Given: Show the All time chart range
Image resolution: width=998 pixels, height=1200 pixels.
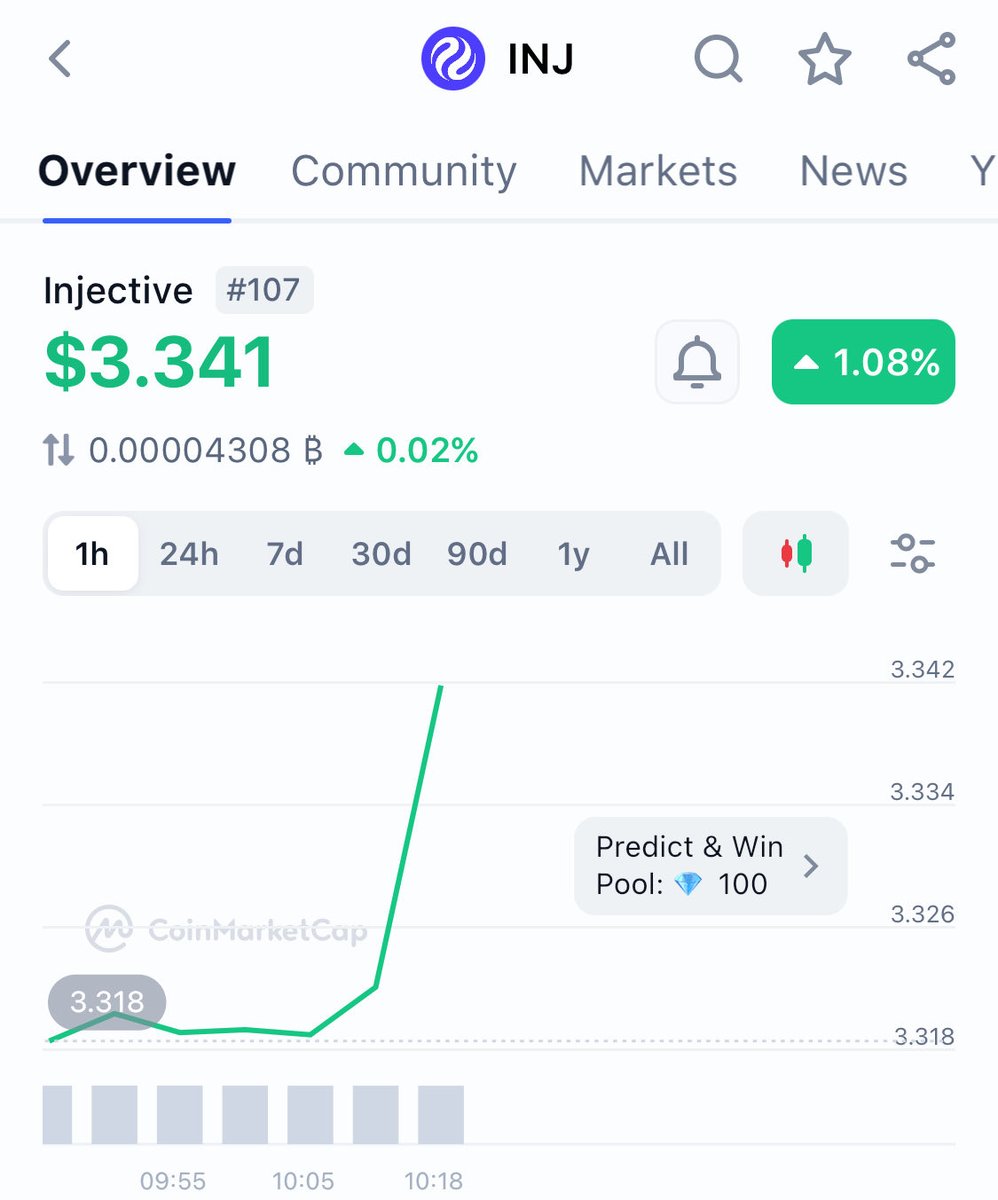Looking at the screenshot, I should coord(669,553).
